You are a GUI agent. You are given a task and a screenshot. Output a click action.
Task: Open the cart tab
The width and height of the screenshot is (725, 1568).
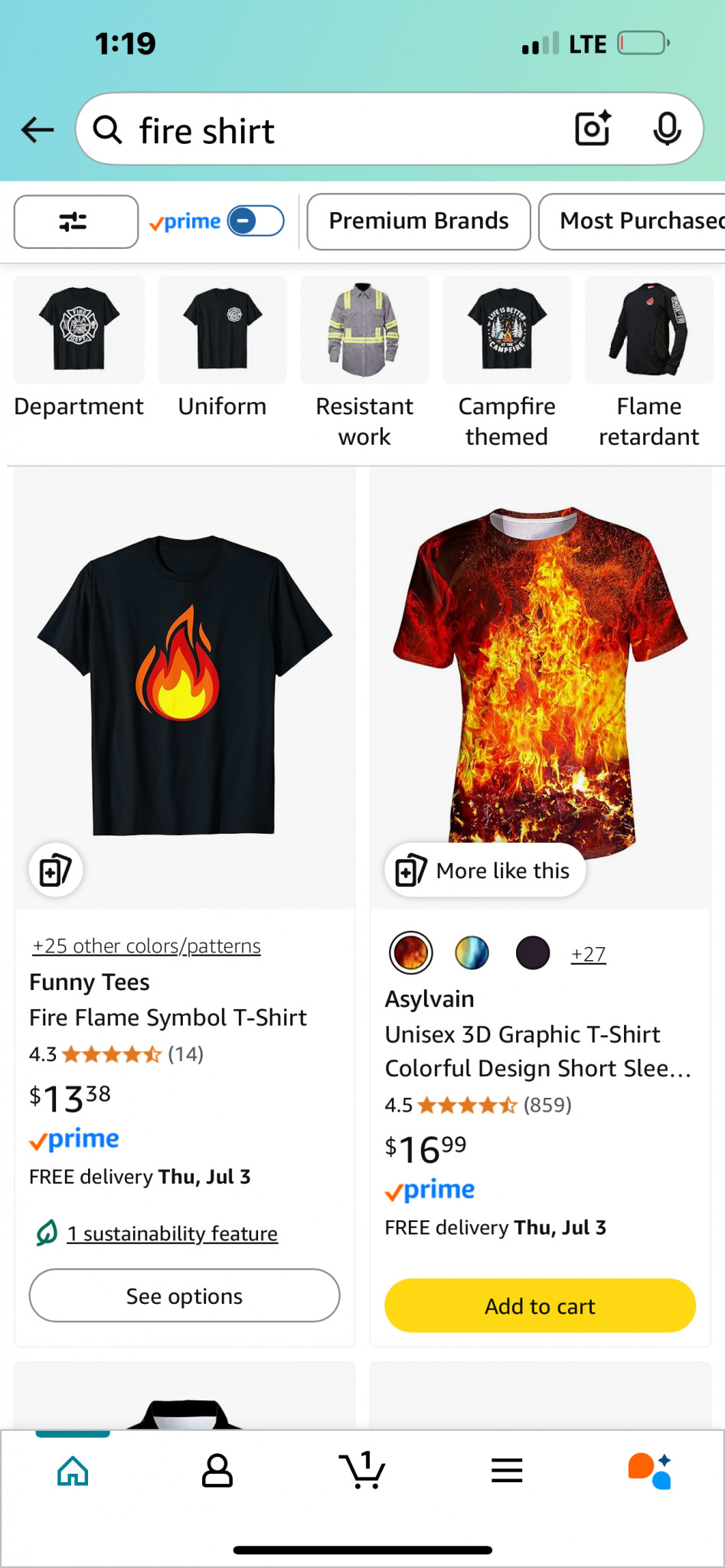coord(361,1470)
